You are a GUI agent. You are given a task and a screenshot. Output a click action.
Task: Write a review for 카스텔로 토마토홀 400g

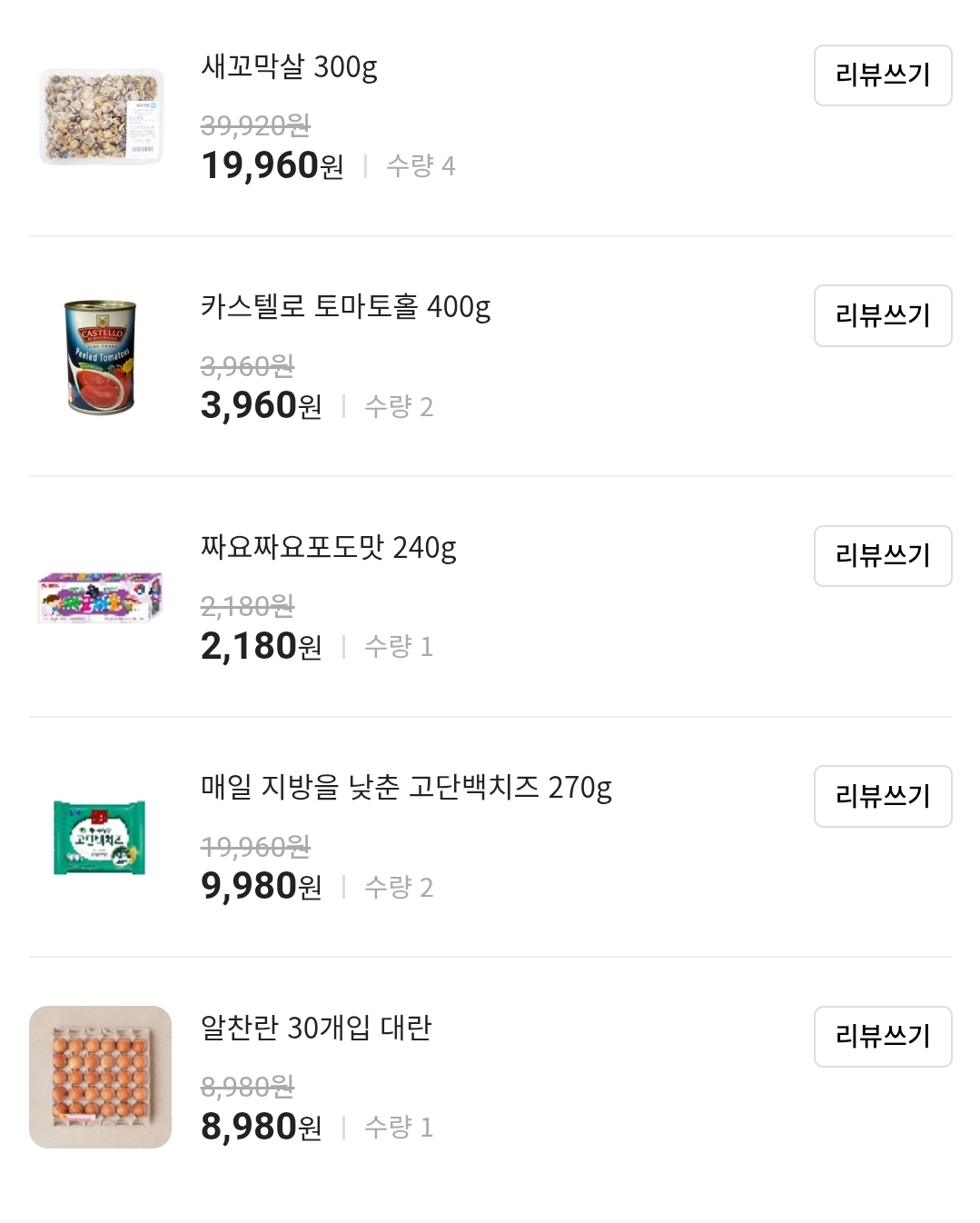click(882, 315)
